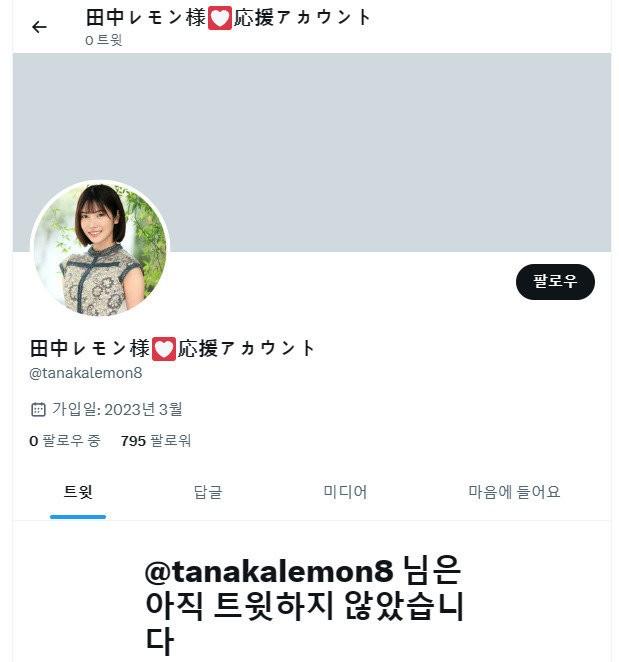Switch to the 답글 tab
619x662 pixels.
click(x=208, y=491)
